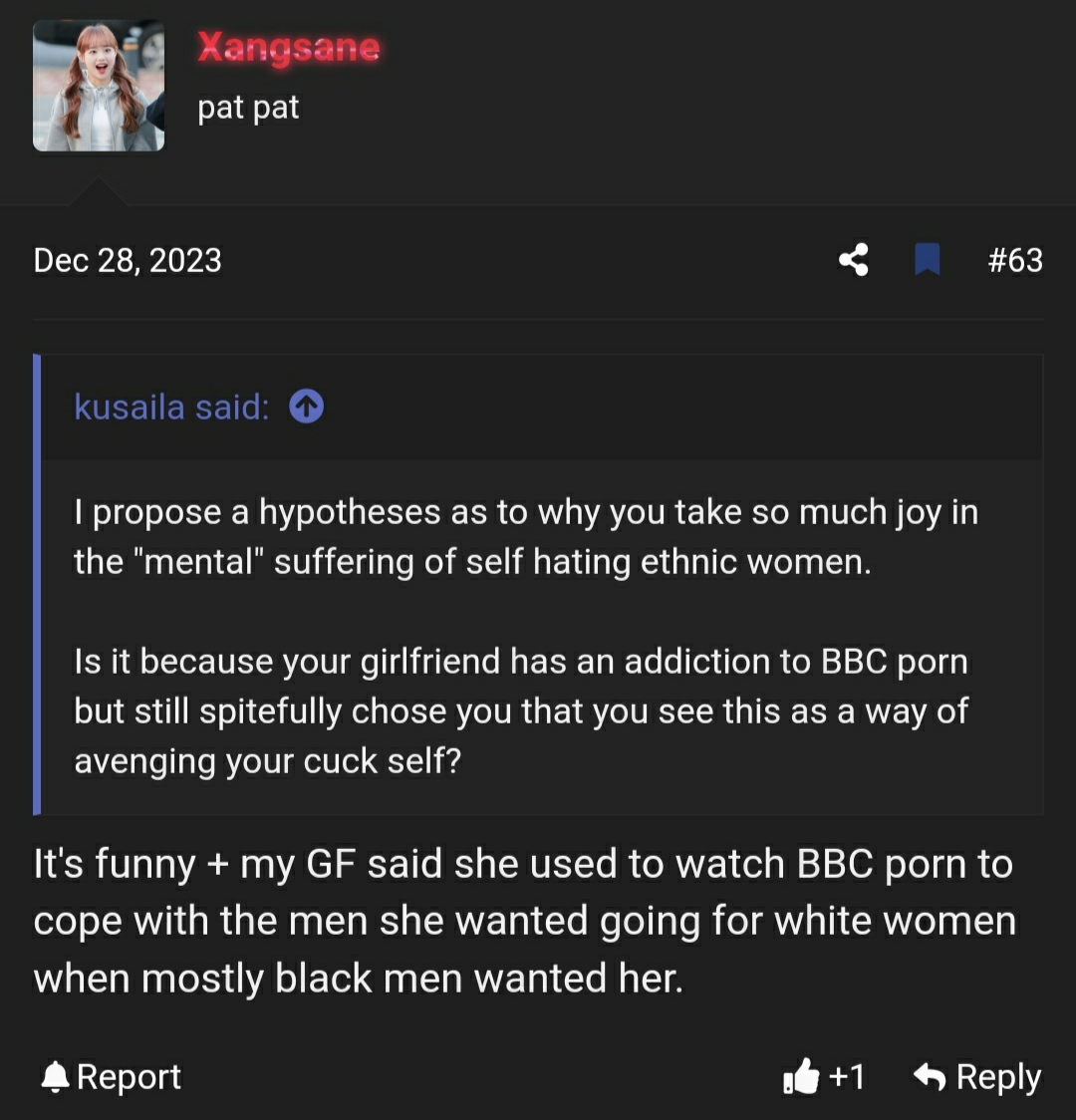Click the share icon in the post toolbar
Image resolution: width=1076 pixels, height=1120 pixels.
click(854, 259)
